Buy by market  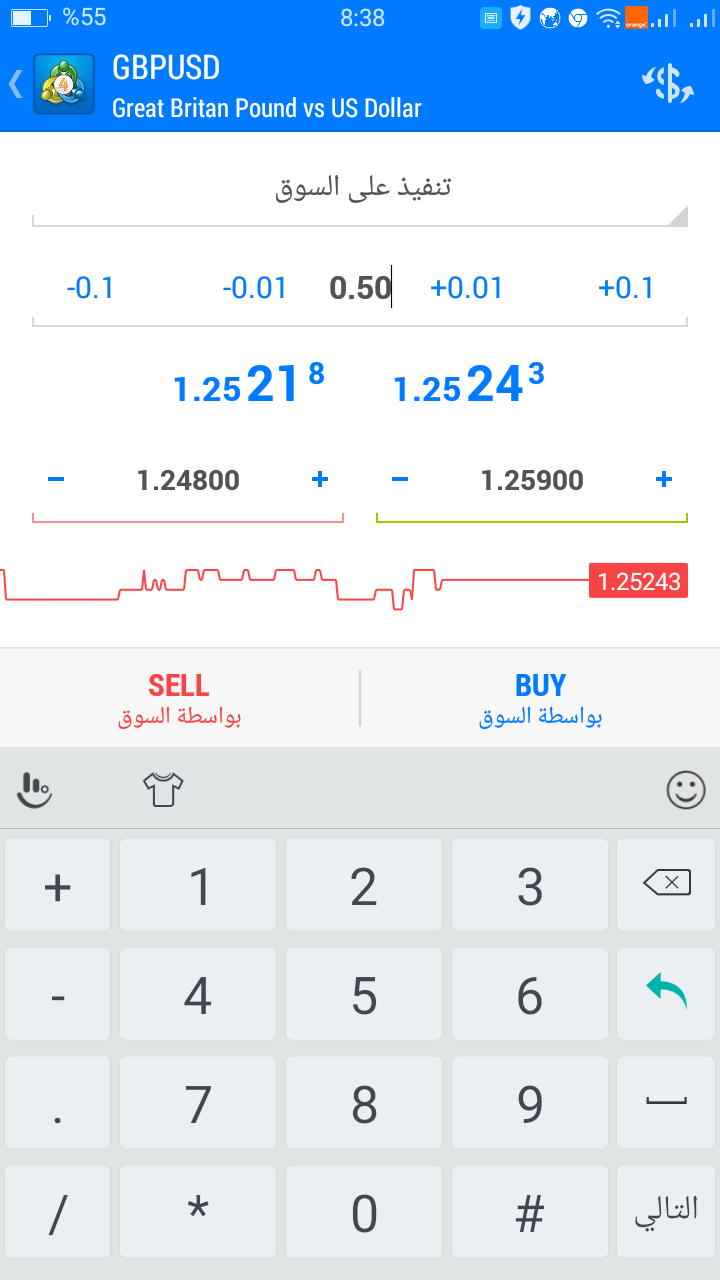(x=540, y=698)
